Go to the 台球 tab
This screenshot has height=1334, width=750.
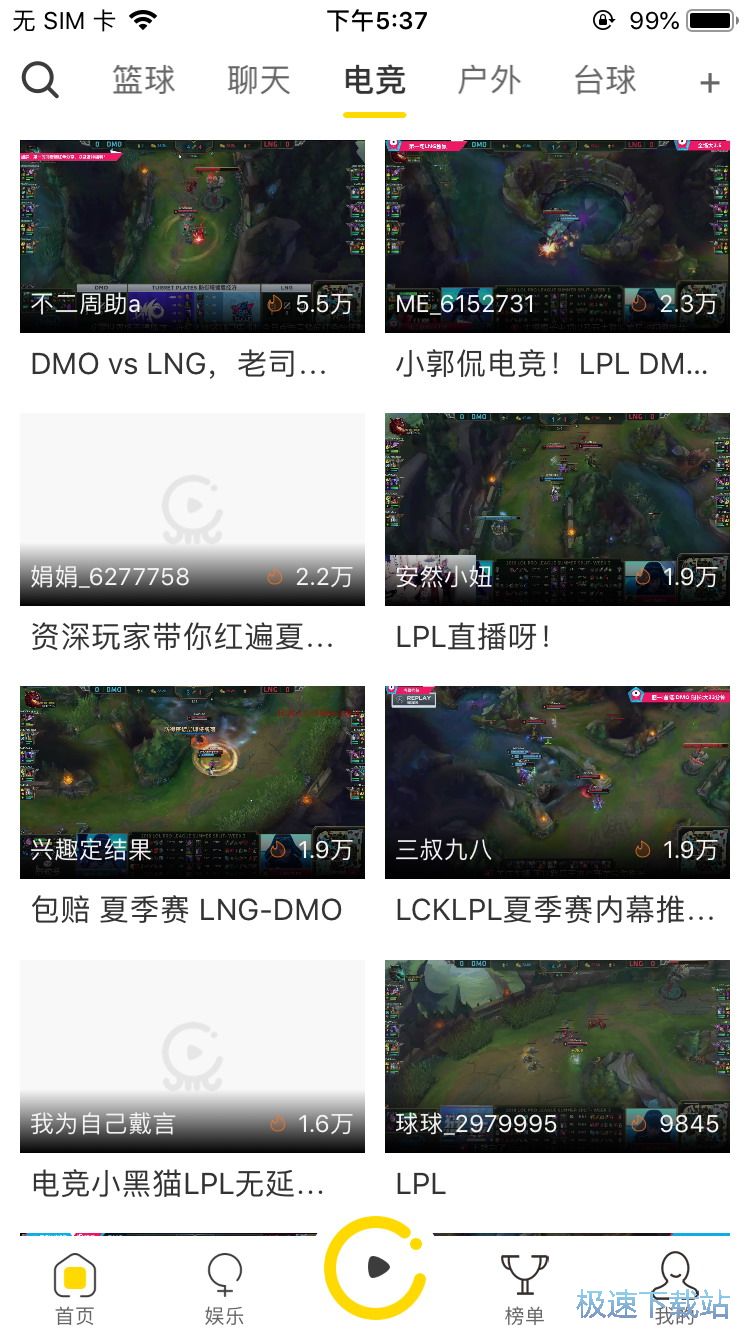[605, 81]
